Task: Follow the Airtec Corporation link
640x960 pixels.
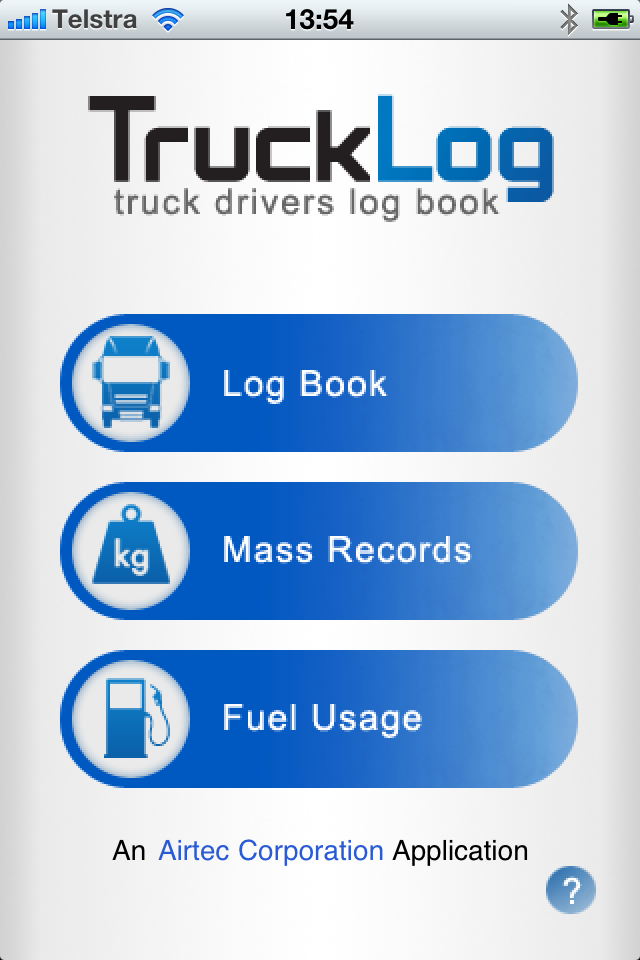Action: pyautogui.click(x=271, y=851)
